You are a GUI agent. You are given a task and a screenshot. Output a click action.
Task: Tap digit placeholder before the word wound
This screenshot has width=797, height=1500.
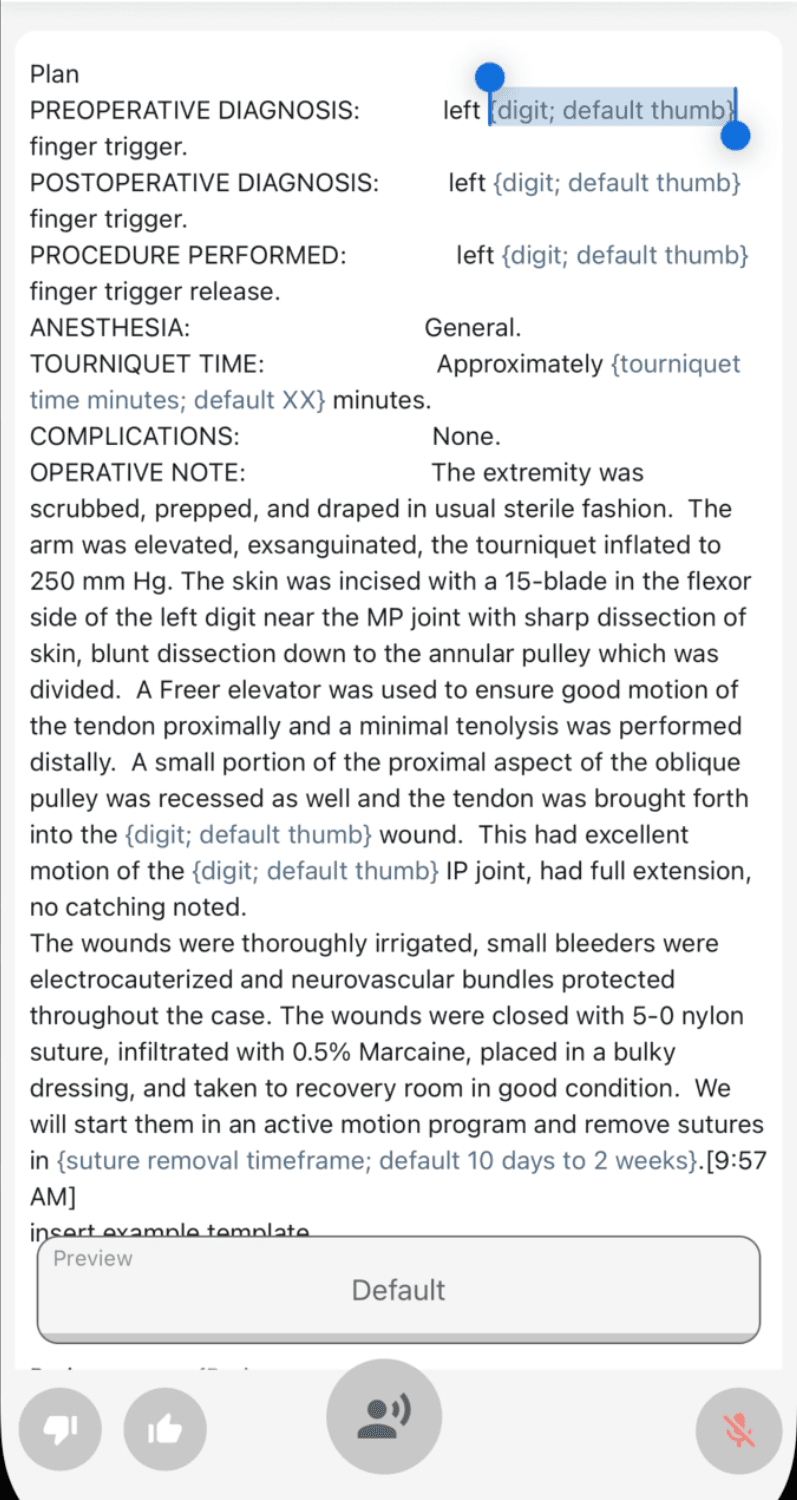point(250,834)
